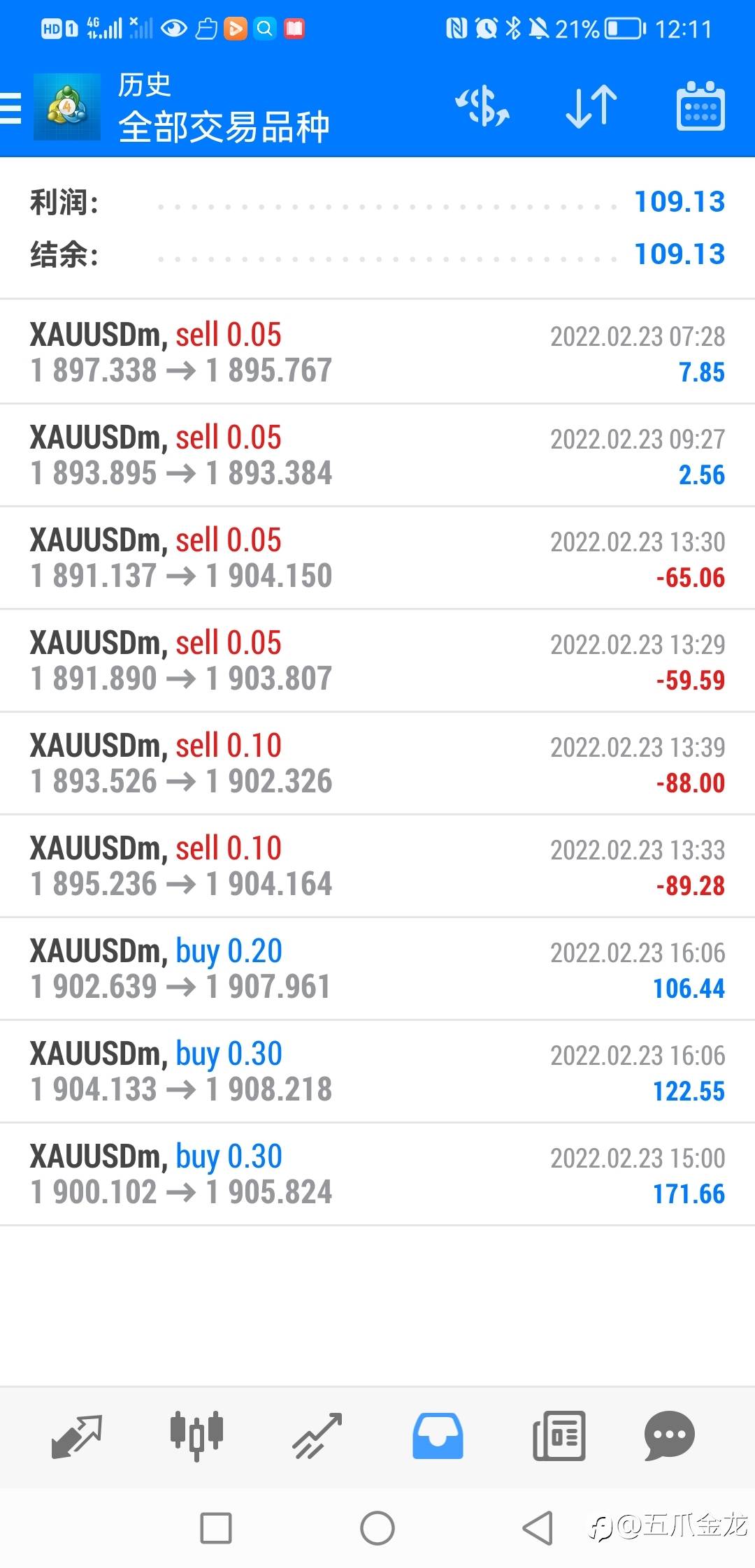Switch to the candlestick Chart tab
The height and width of the screenshot is (1568, 755).
pyautogui.click(x=196, y=1435)
